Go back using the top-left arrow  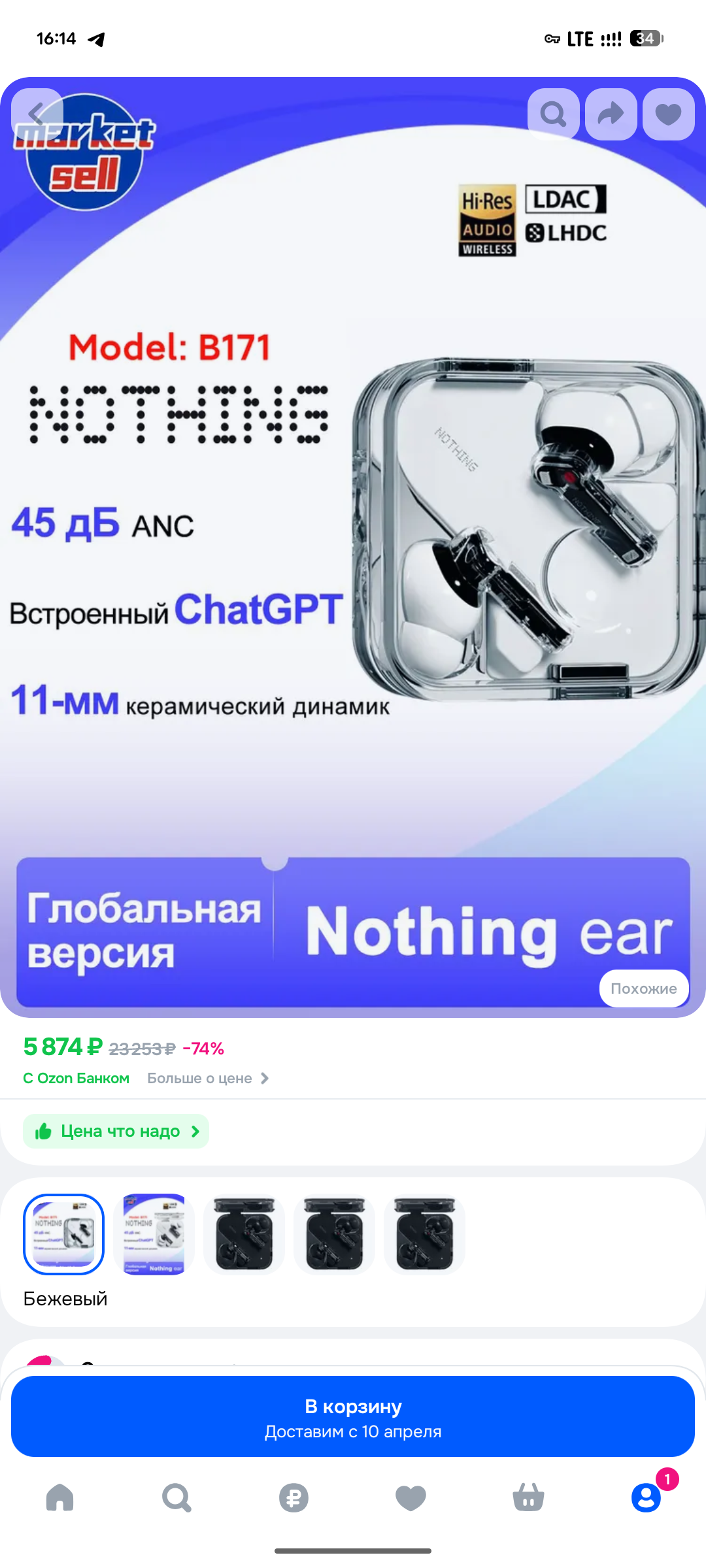tap(37, 114)
